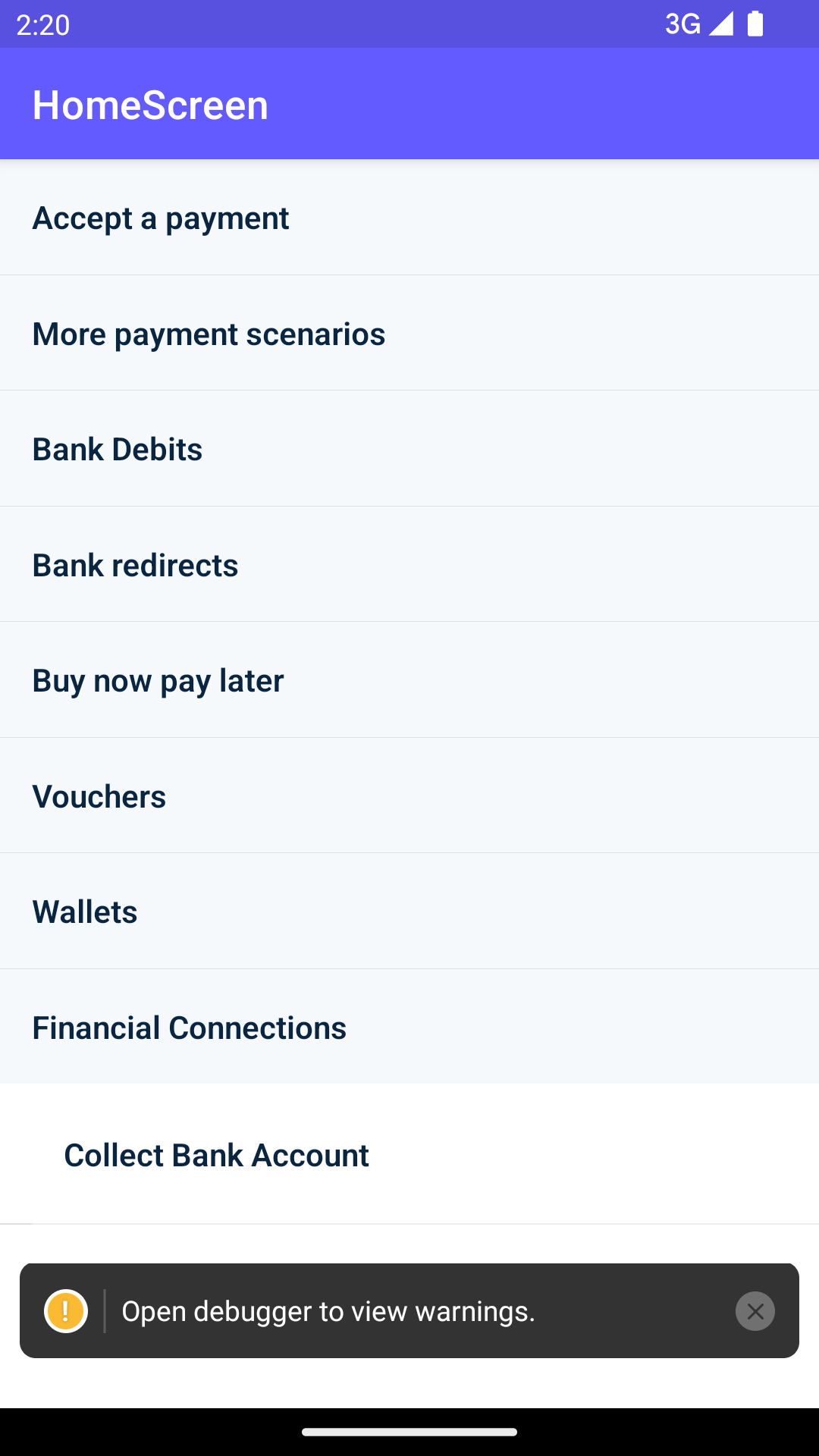Expand the Bank Debits section
Screen dimensions: 819x1456
click(x=409, y=449)
